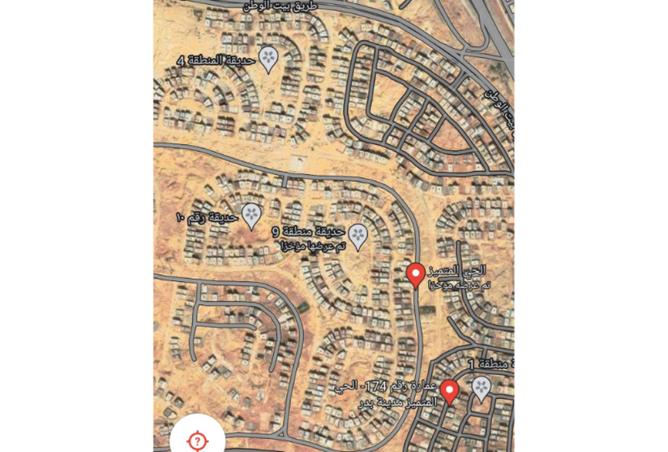The image size is (668, 452).
Task: Select the red pin for الحي المتميز
Action: pyautogui.click(x=416, y=274)
